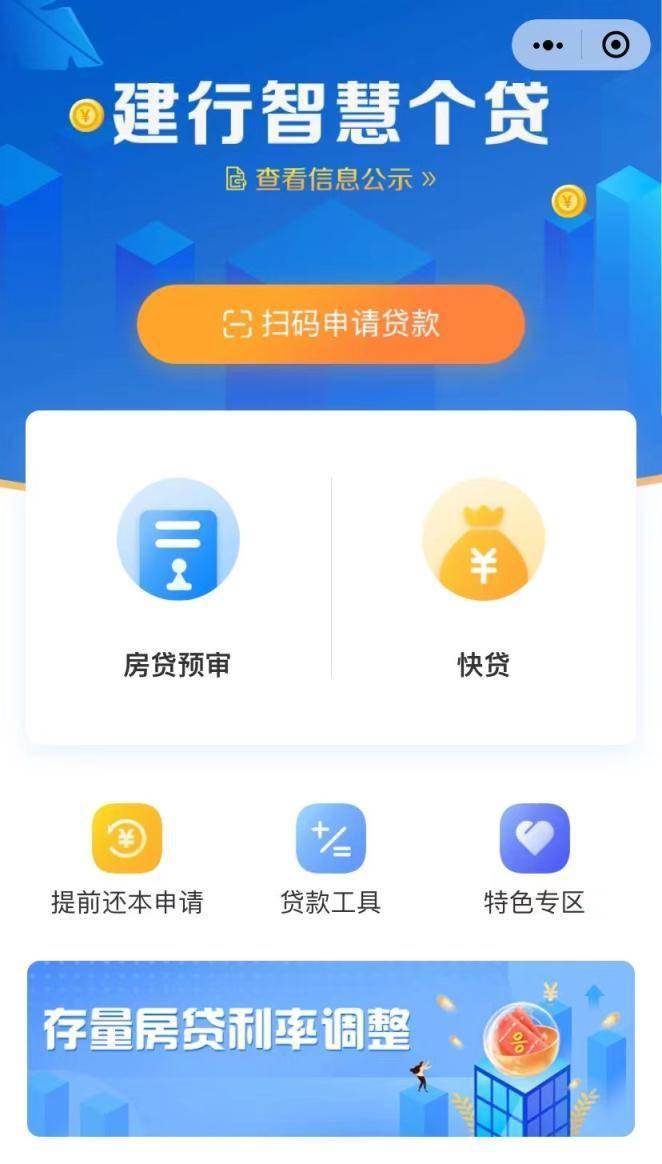Close the mini program via circle icon

click(x=616, y=45)
